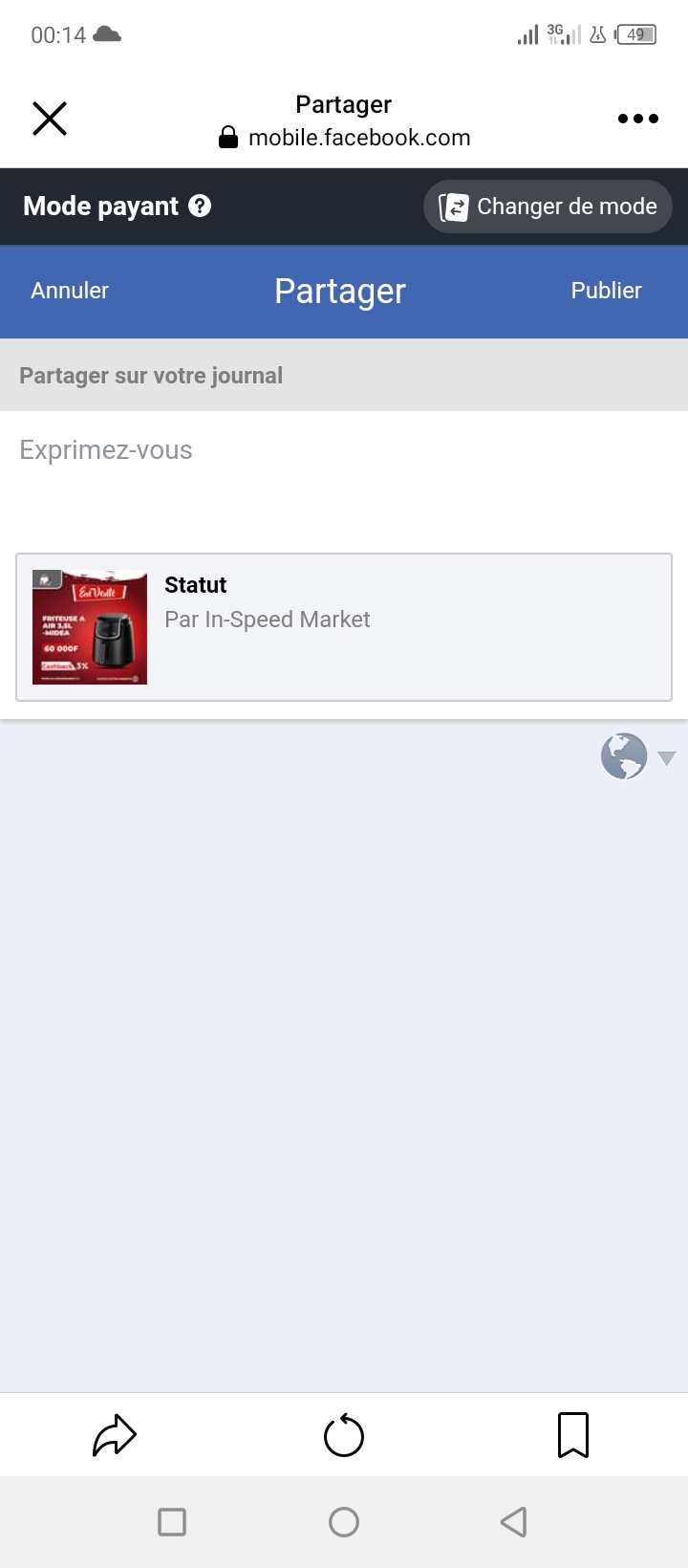
Task: Open the audience privacy globe dropdown
Action: pyautogui.click(x=636, y=757)
